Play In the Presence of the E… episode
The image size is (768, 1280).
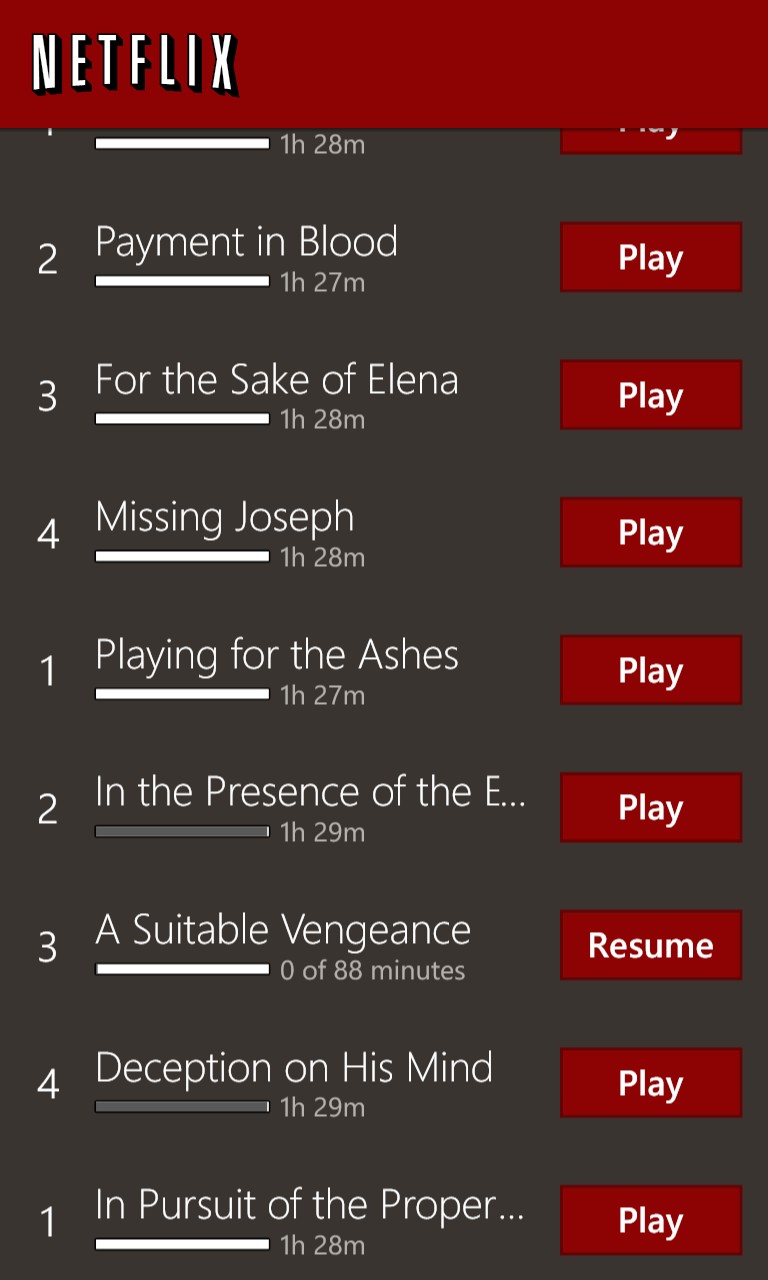651,807
